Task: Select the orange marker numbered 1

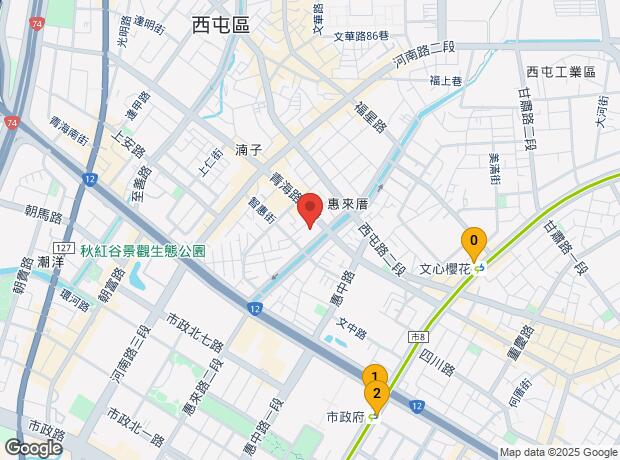Action: pos(373,375)
